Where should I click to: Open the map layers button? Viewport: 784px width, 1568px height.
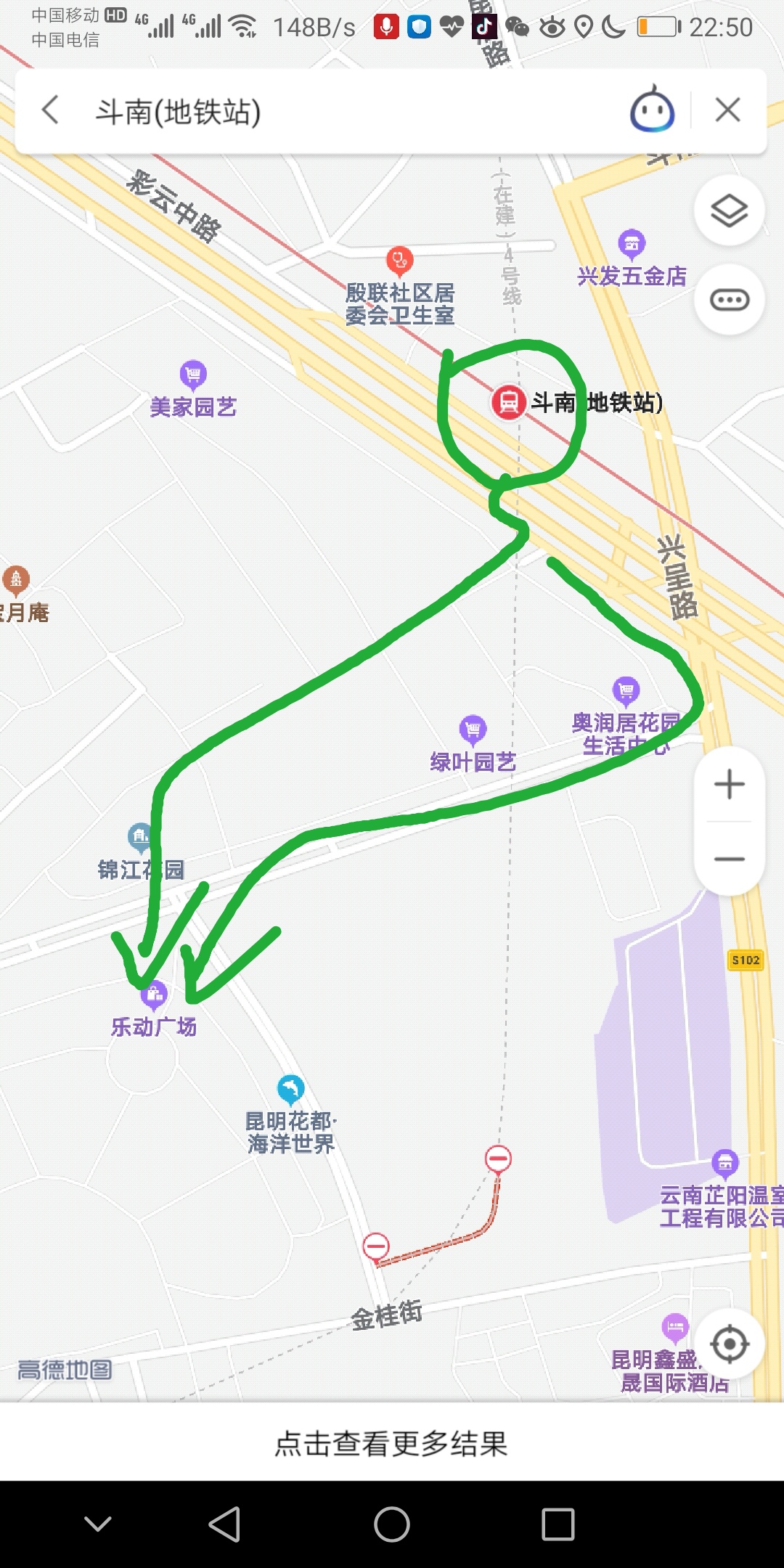click(x=730, y=211)
